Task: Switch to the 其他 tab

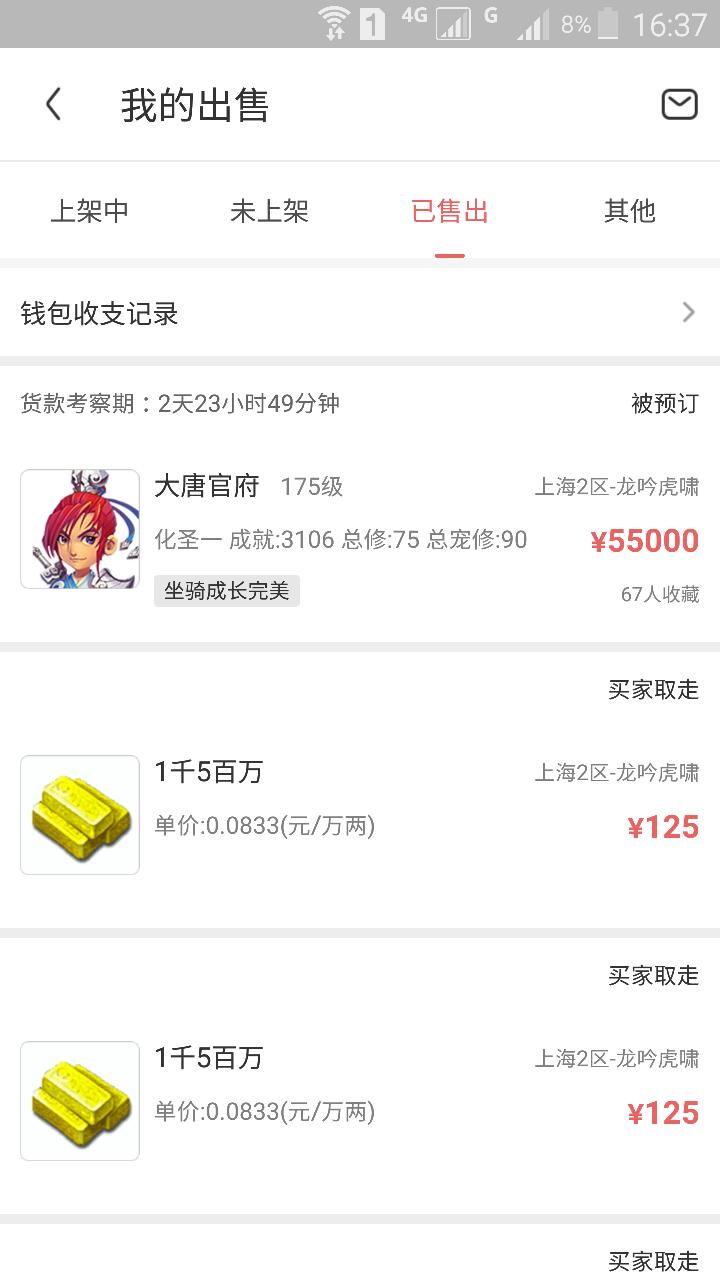Action: pyautogui.click(x=629, y=211)
